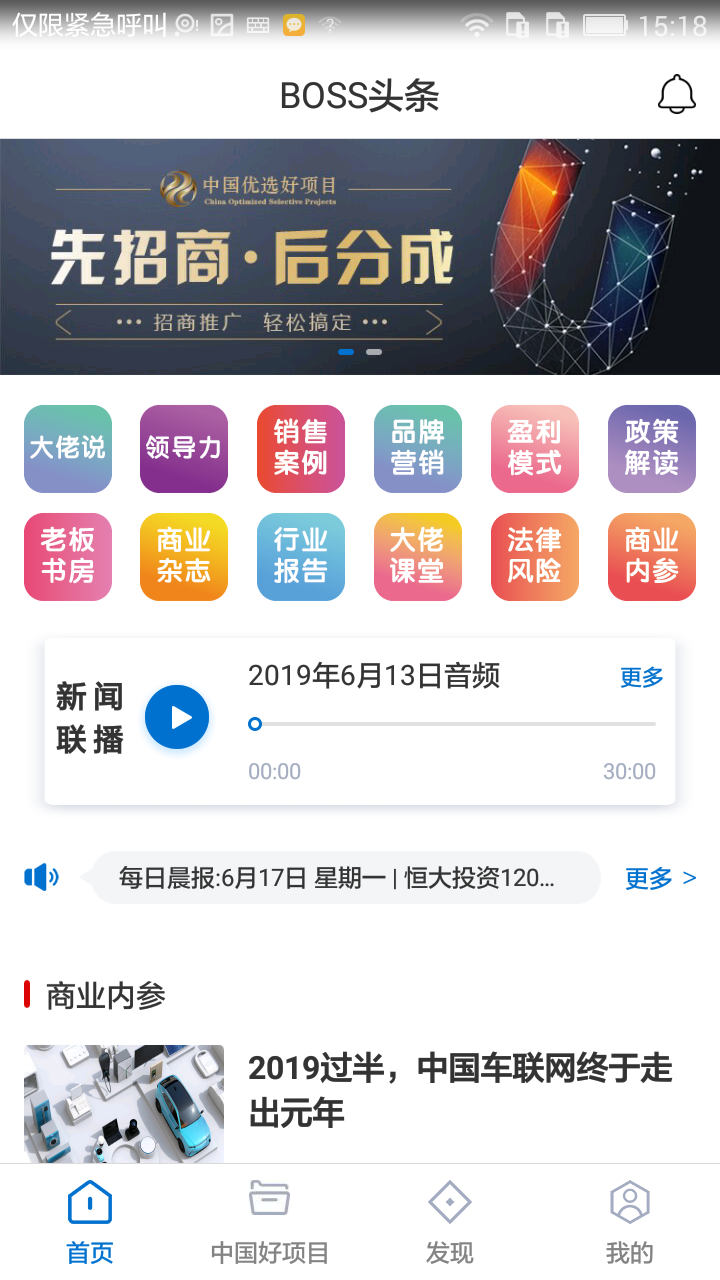Select the 销售案例 category

point(301,449)
